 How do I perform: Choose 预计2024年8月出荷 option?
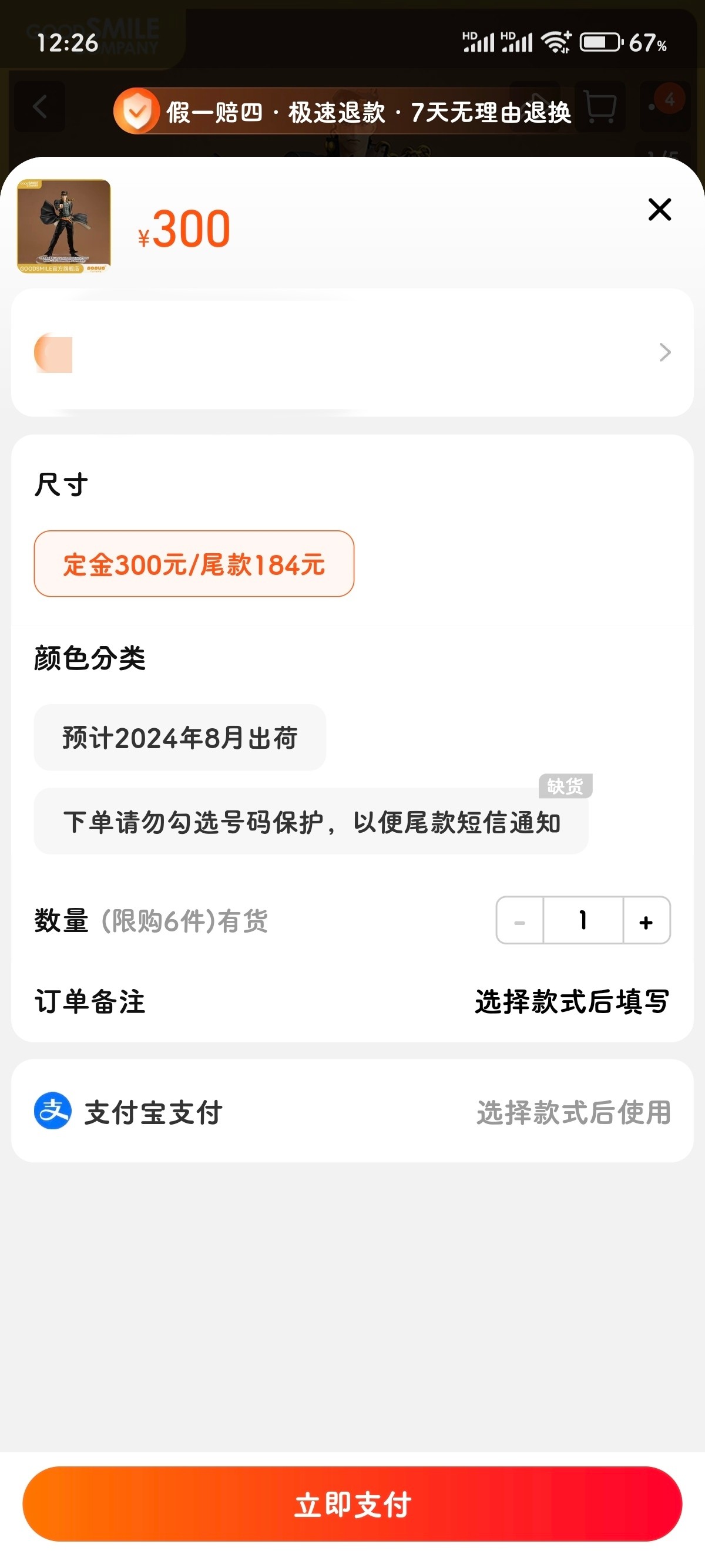click(180, 738)
